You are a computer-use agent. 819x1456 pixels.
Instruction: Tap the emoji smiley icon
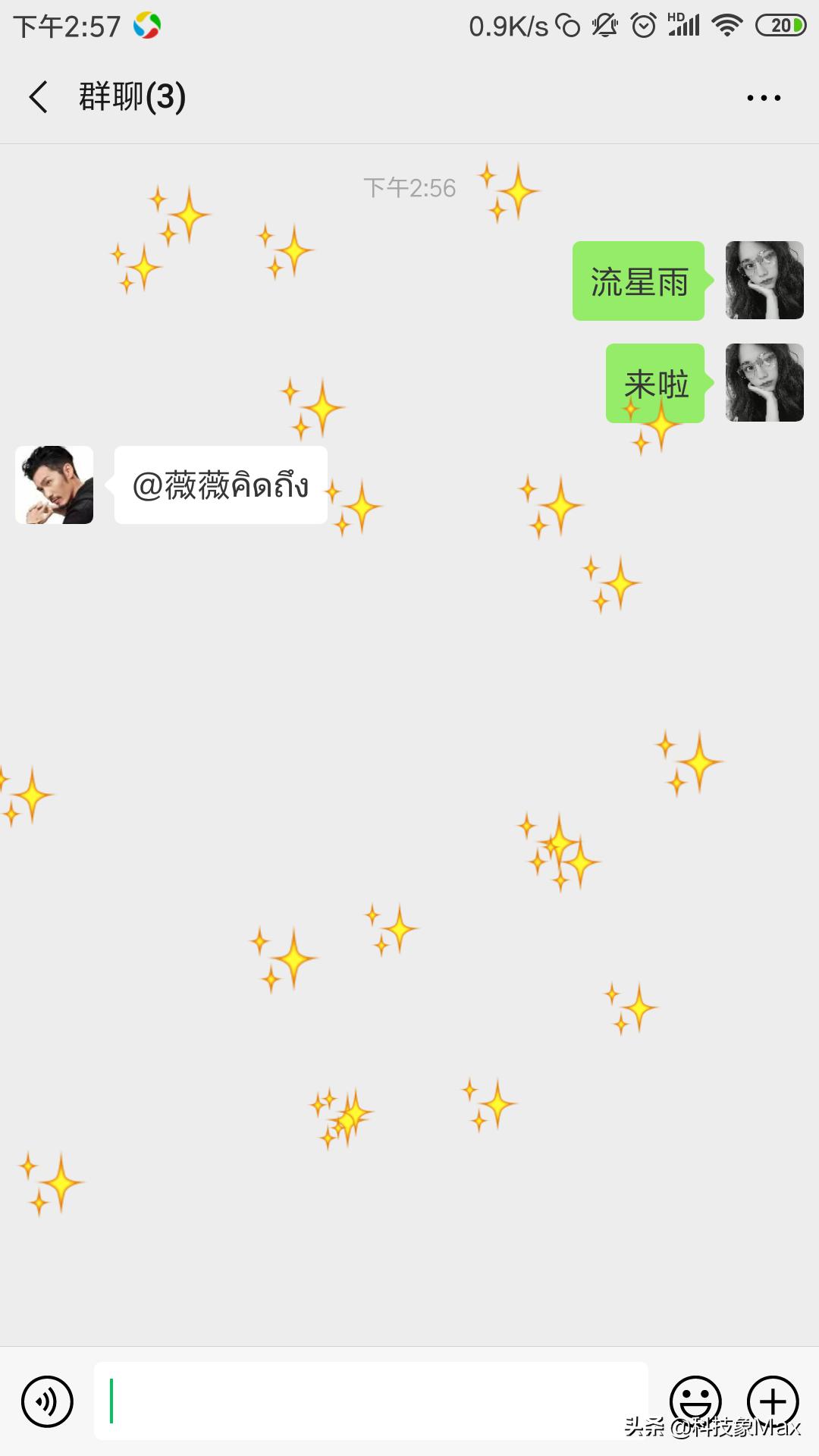(695, 1399)
